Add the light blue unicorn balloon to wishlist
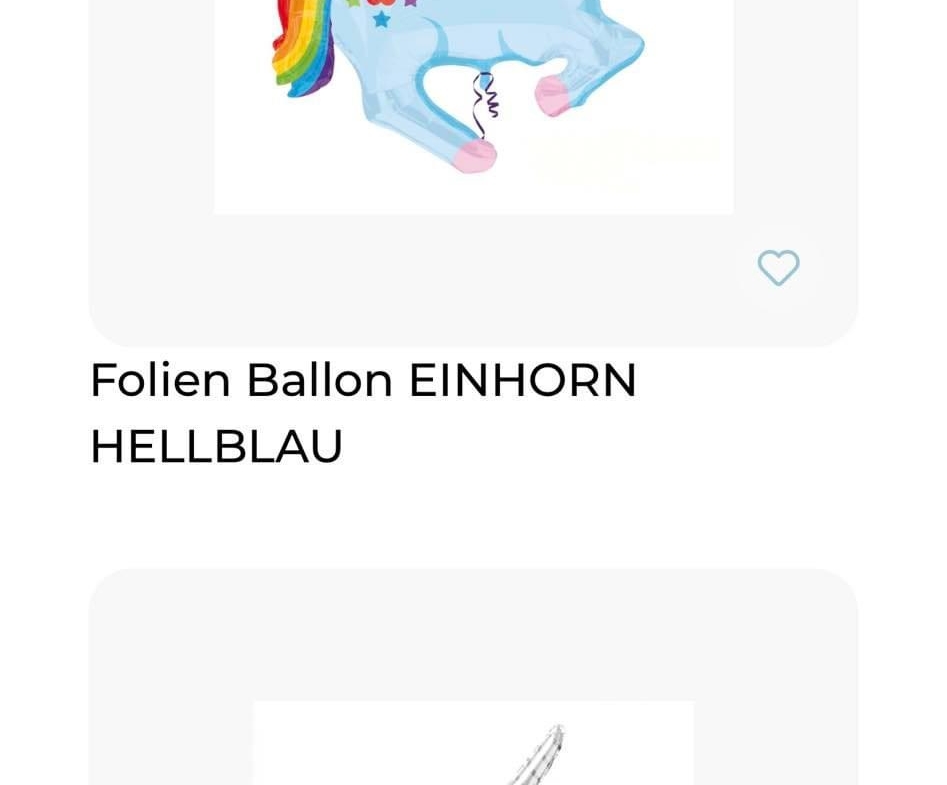This screenshot has height=785, width=947. pos(778,268)
